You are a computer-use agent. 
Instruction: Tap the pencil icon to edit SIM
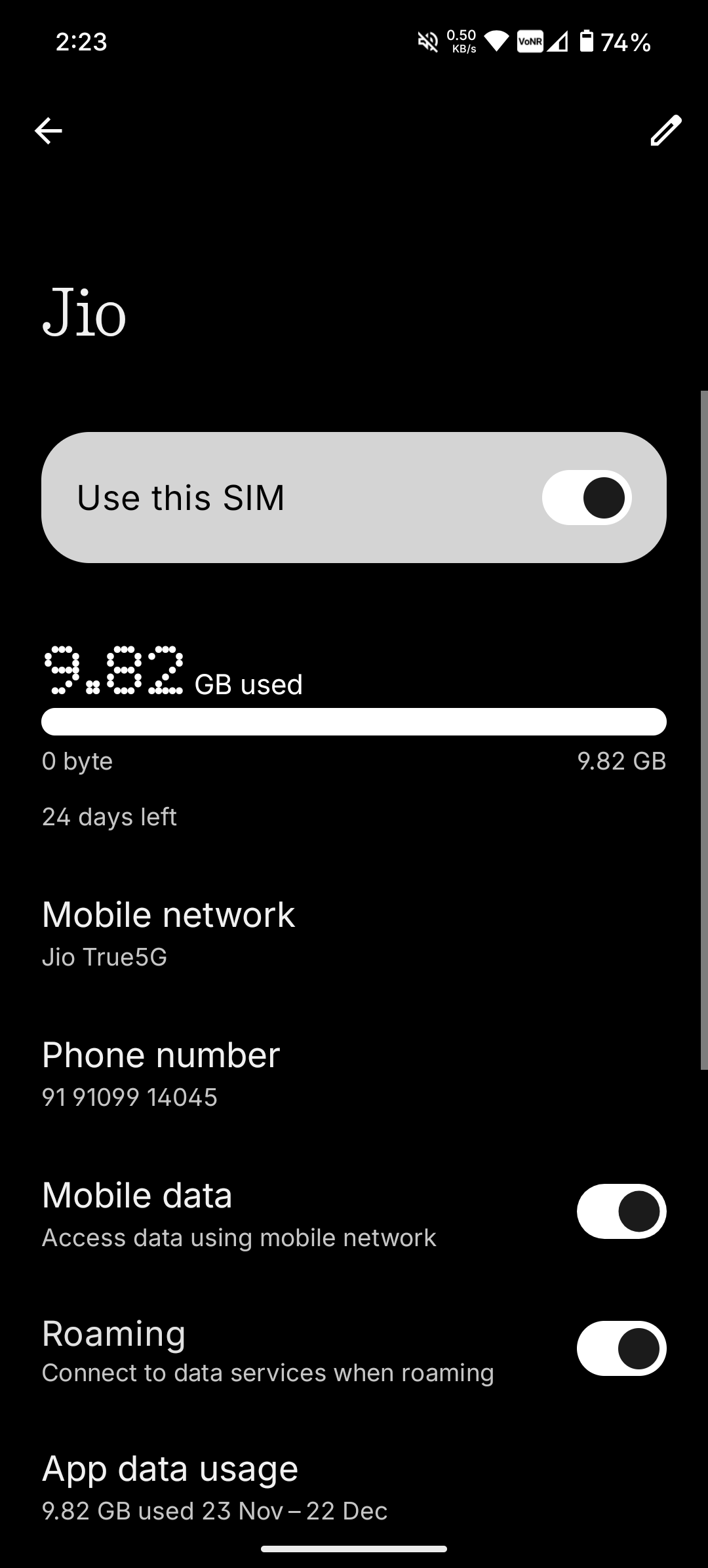pyautogui.click(x=665, y=130)
